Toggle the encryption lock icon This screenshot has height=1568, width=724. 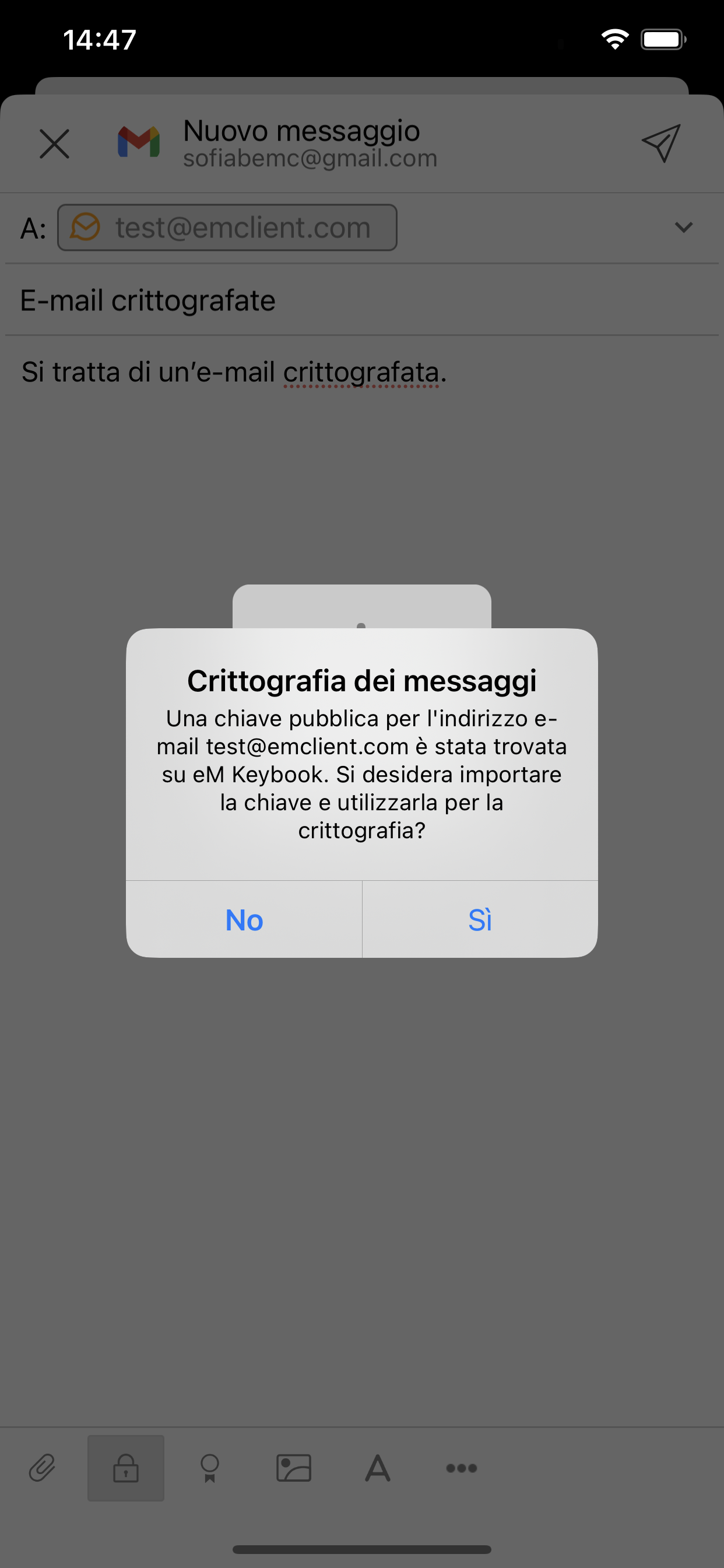[126, 1468]
